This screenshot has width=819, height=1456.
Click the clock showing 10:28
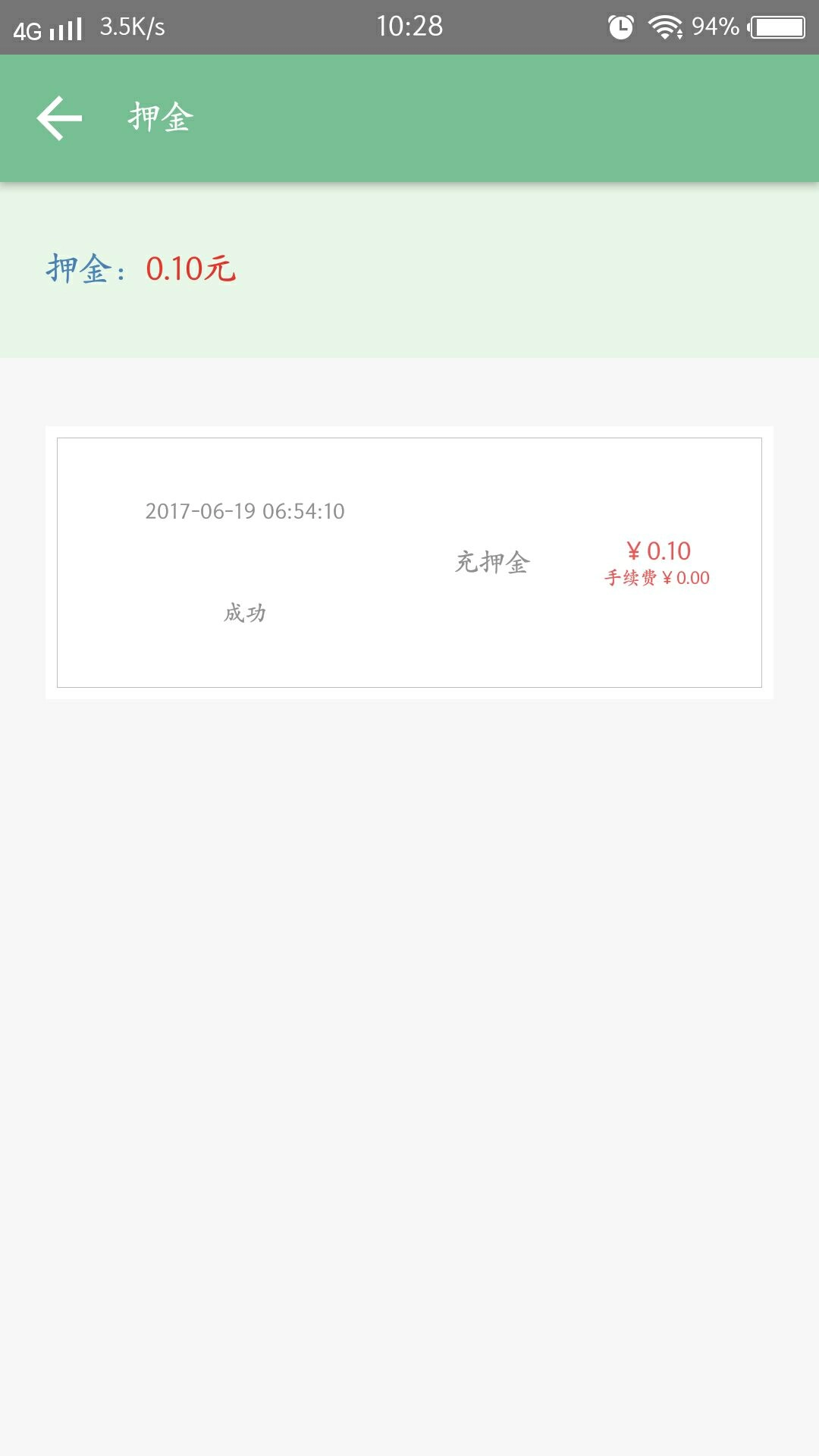point(409,25)
